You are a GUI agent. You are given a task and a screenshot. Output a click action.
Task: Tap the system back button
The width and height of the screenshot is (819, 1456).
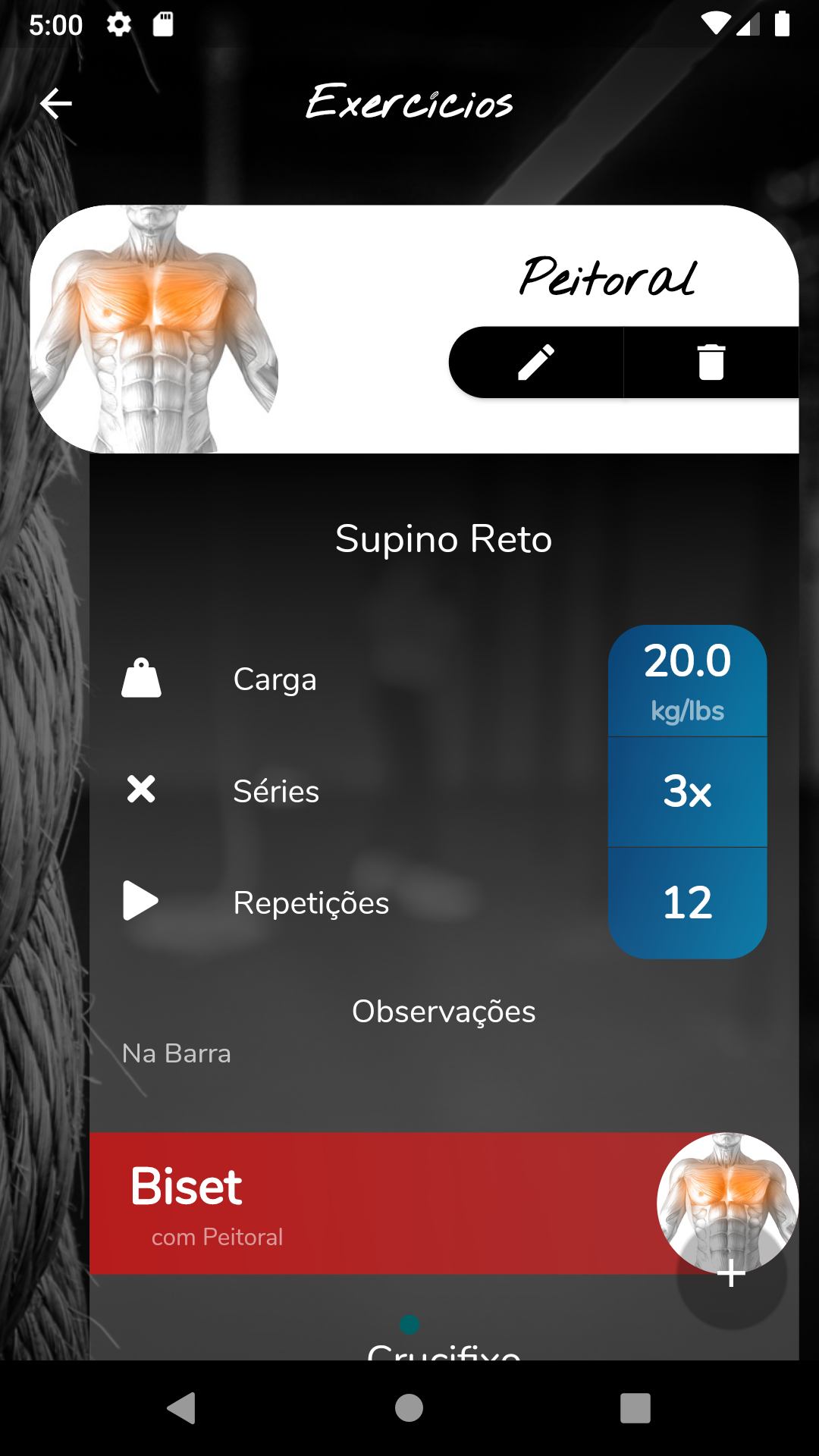[x=182, y=1408]
